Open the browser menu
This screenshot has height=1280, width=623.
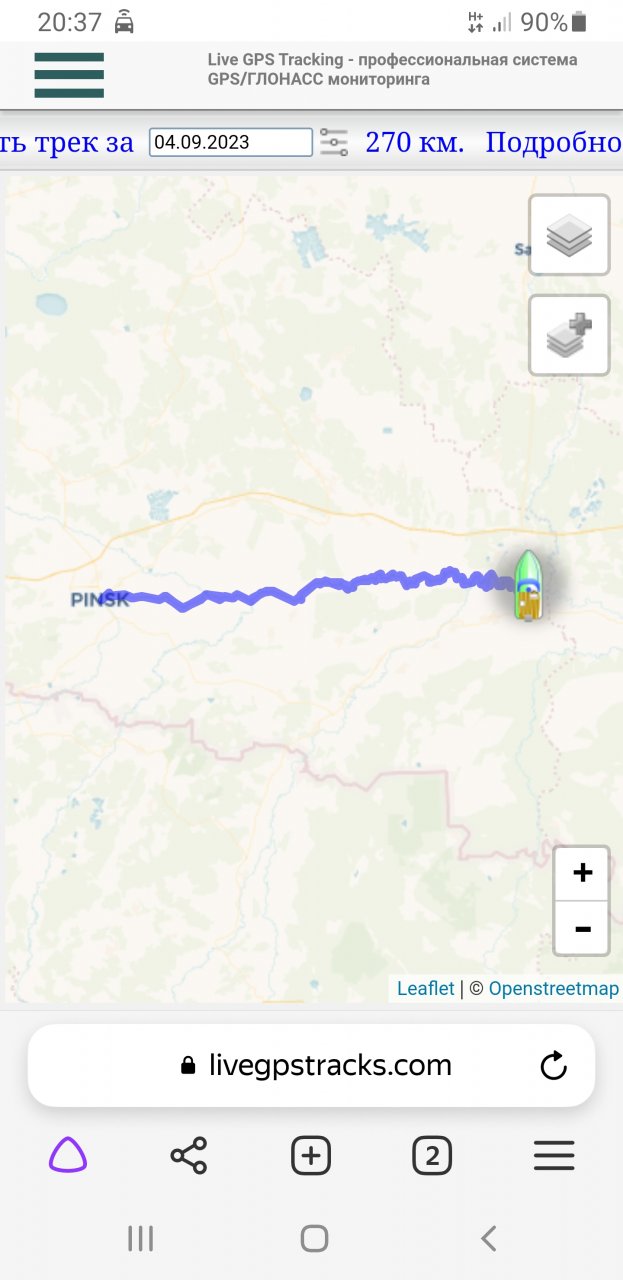pos(553,1156)
